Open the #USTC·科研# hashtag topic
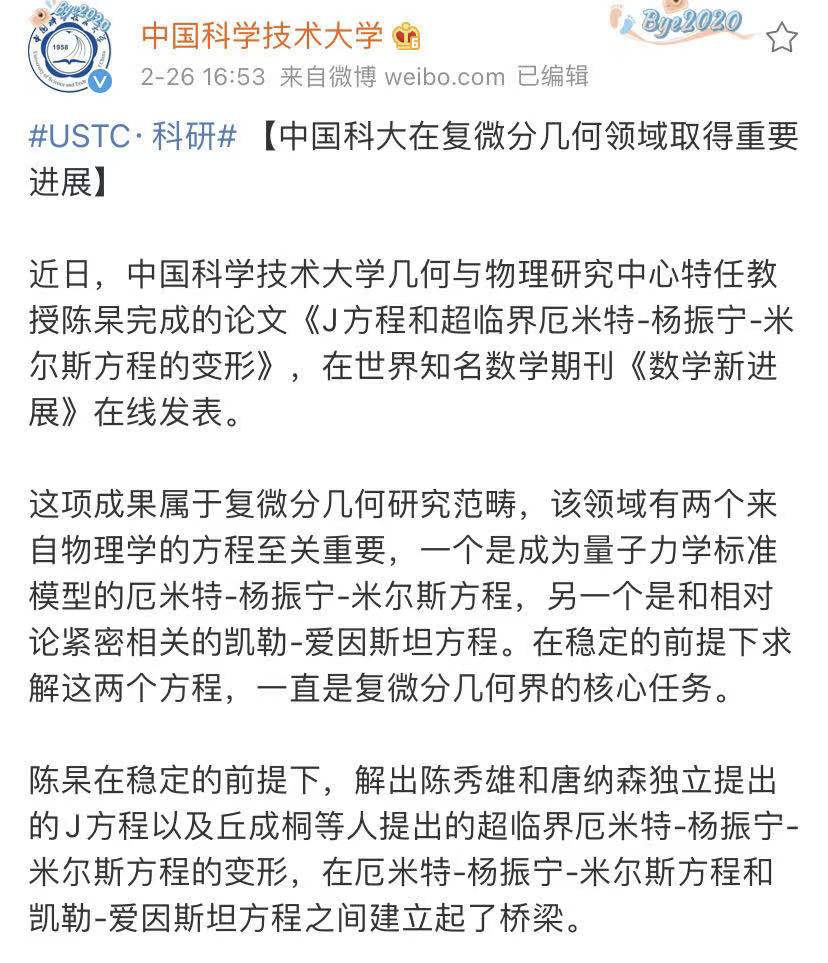This screenshot has height=963, width=828. point(132,138)
